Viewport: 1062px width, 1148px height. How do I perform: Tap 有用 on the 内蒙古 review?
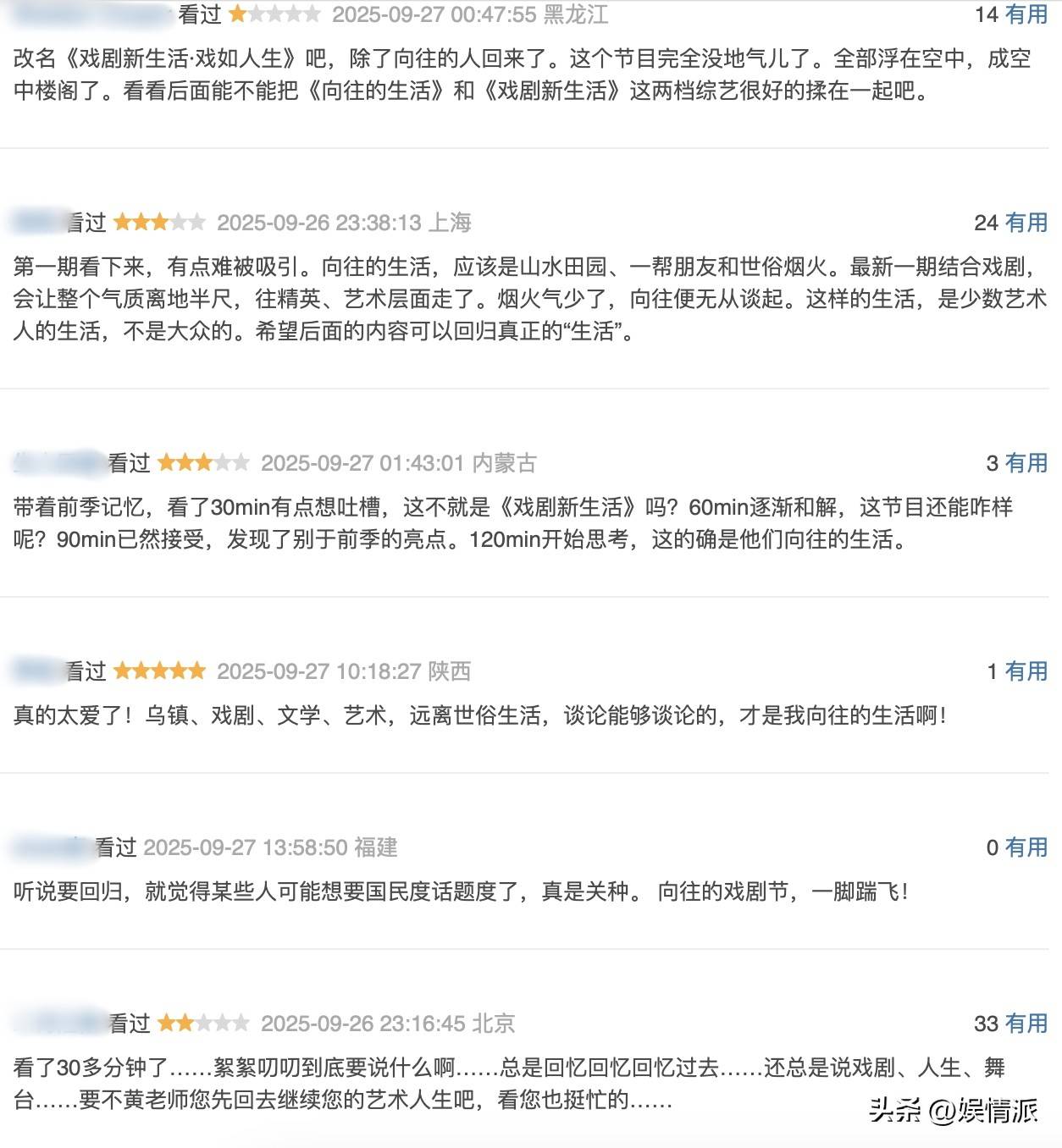click(1026, 463)
